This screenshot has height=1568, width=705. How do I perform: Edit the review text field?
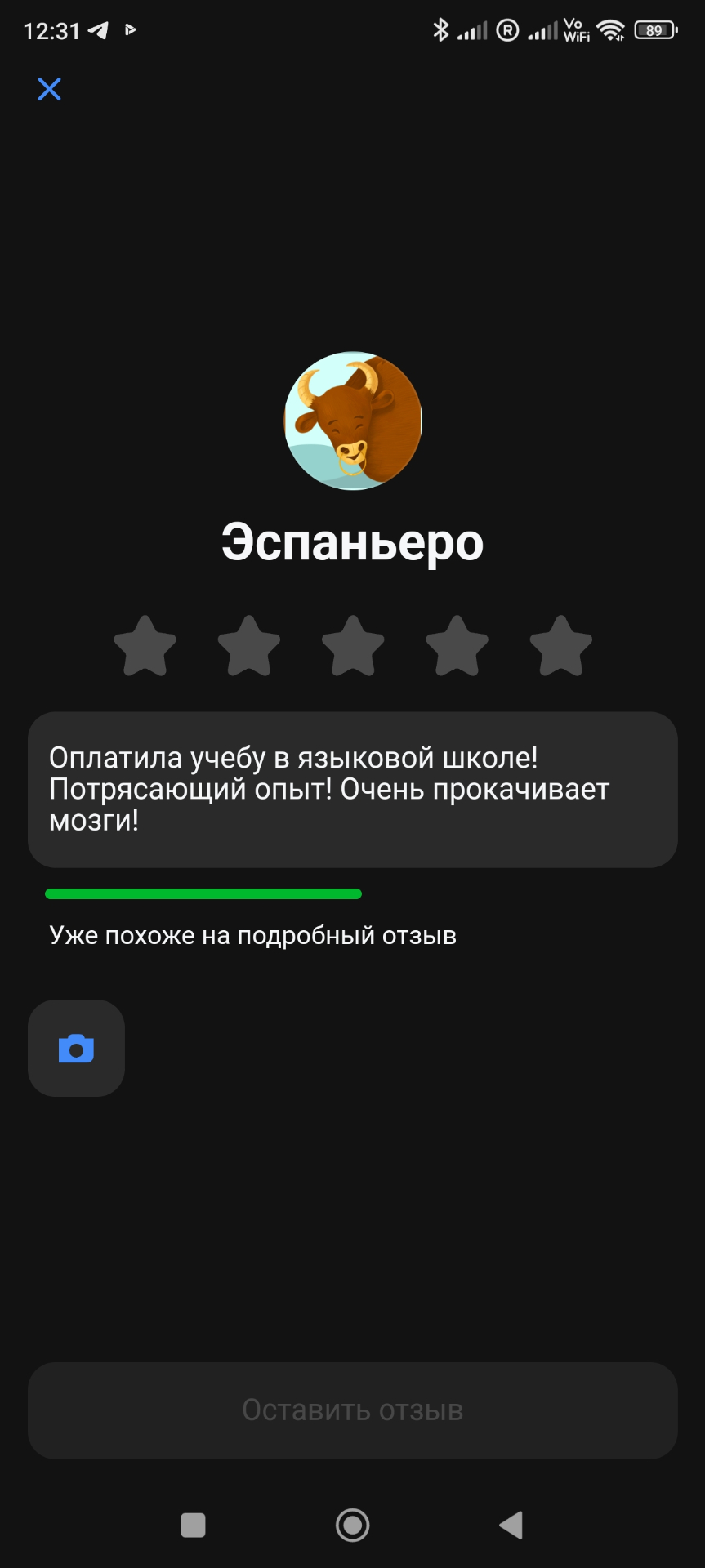click(352, 789)
